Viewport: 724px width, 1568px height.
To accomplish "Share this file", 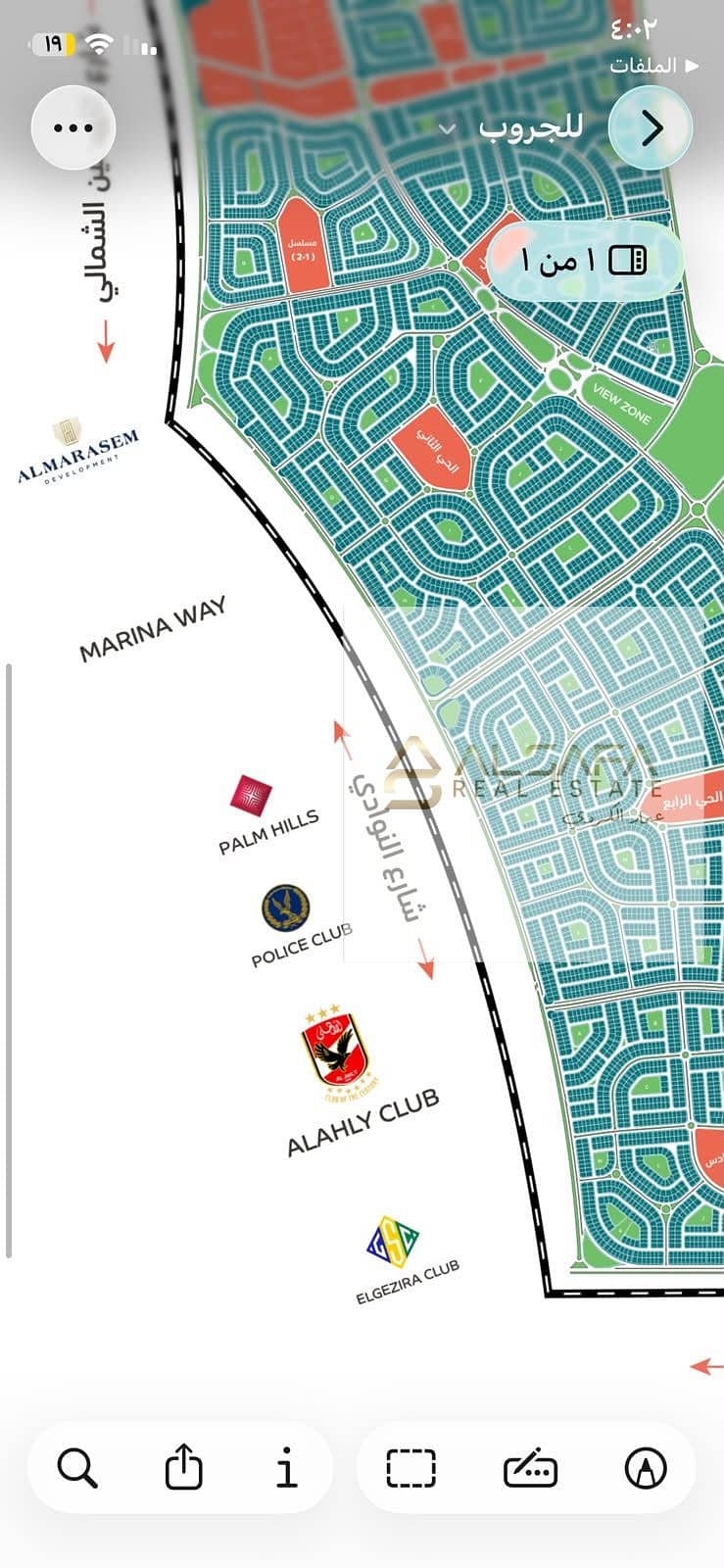I will point(183,1469).
